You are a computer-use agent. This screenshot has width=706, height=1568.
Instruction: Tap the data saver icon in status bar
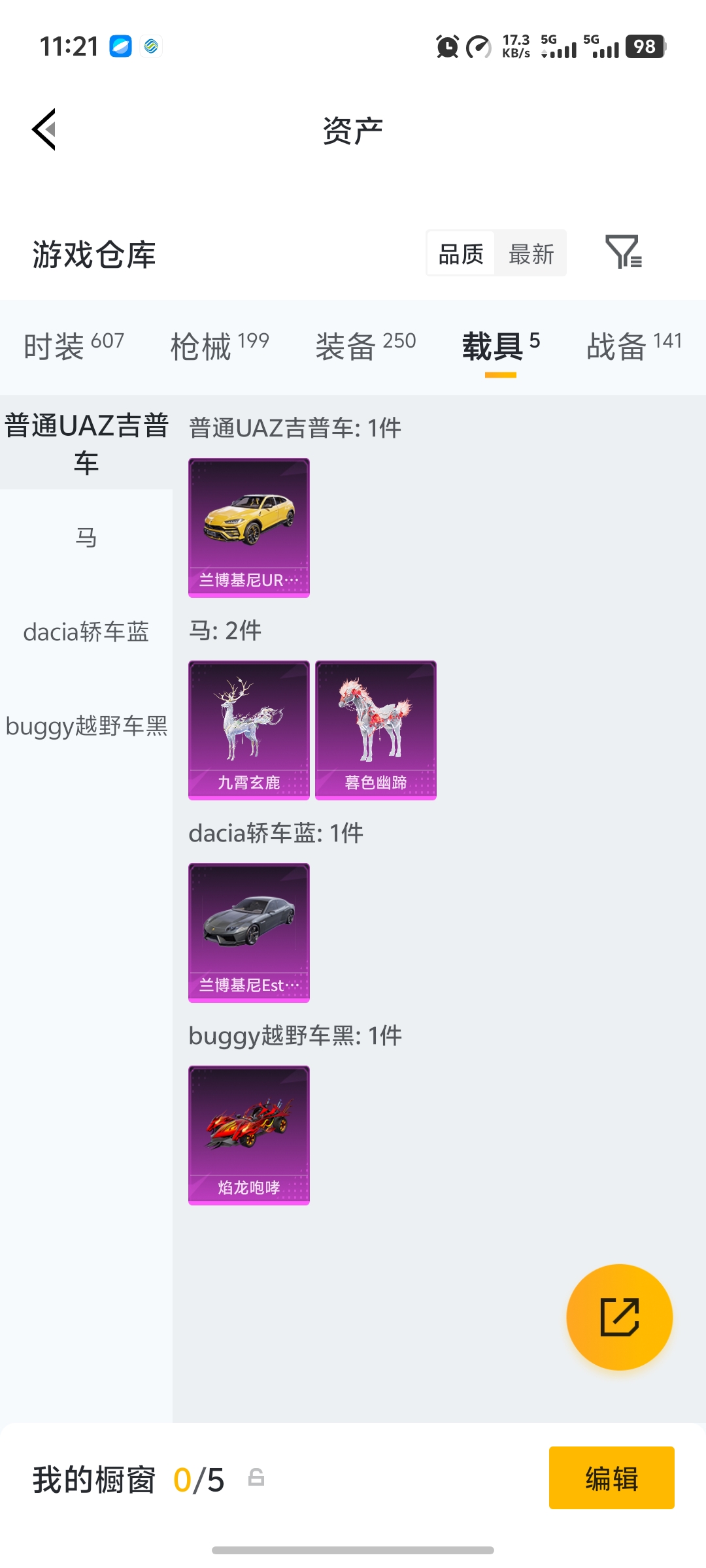[479, 46]
